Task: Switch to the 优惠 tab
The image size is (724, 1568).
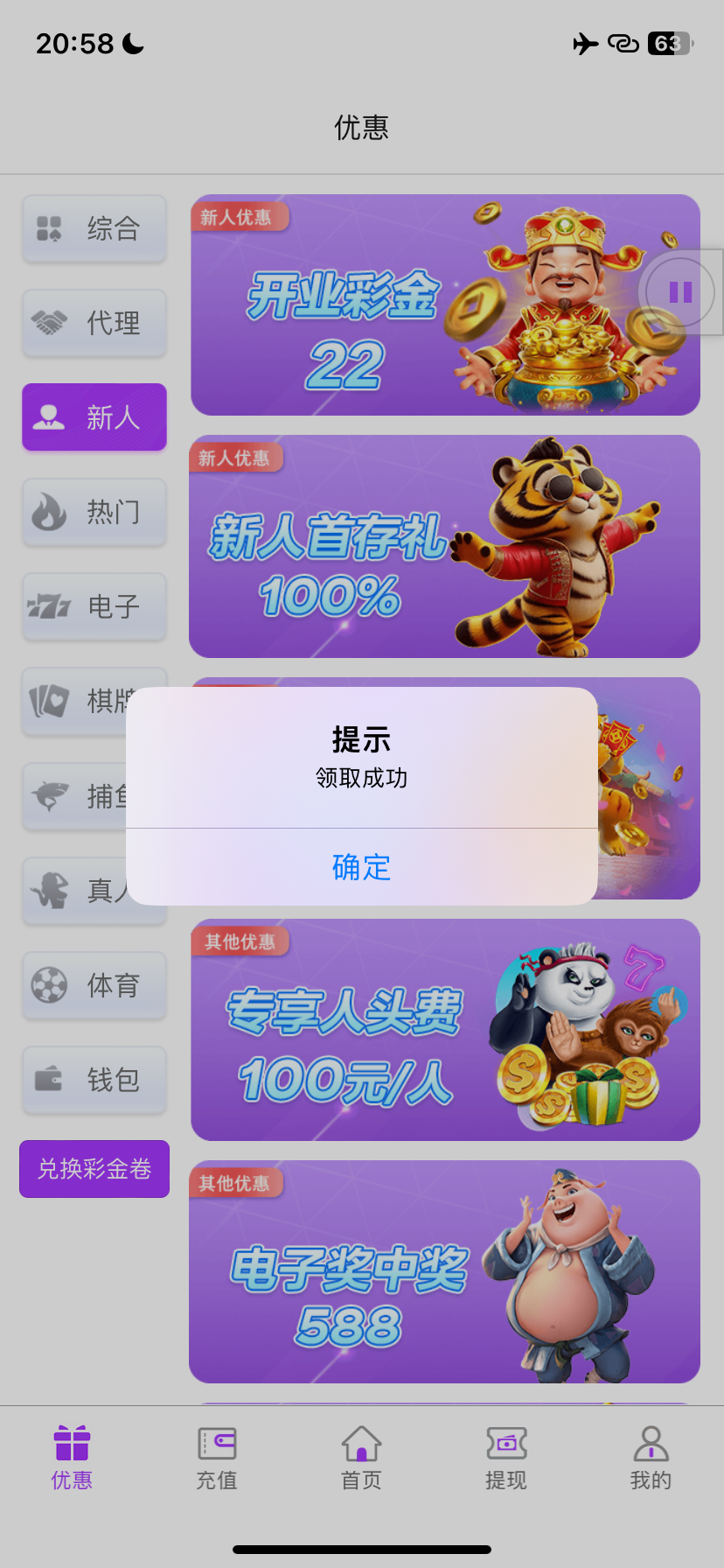Action: [72, 1458]
